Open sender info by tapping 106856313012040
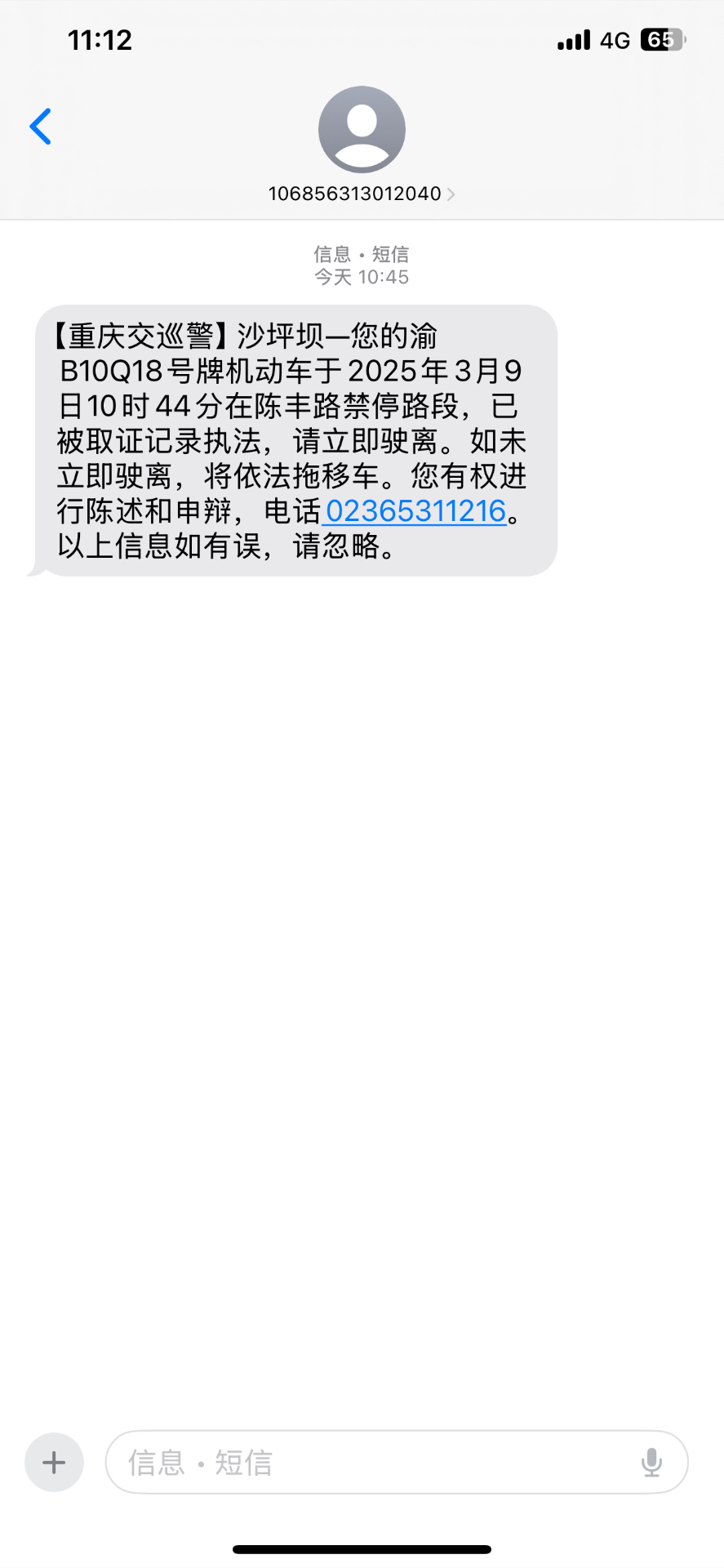This screenshot has height=1568, width=724. pos(354,194)
